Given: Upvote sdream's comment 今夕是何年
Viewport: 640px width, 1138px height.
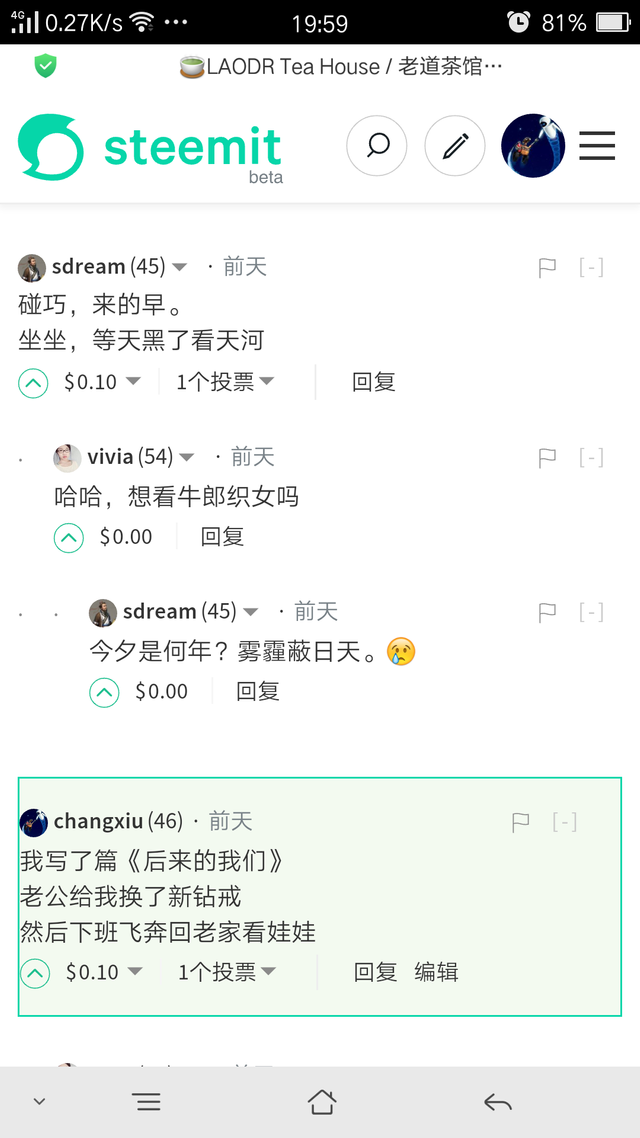Looking at the screenshot, I should pos(104,692).
